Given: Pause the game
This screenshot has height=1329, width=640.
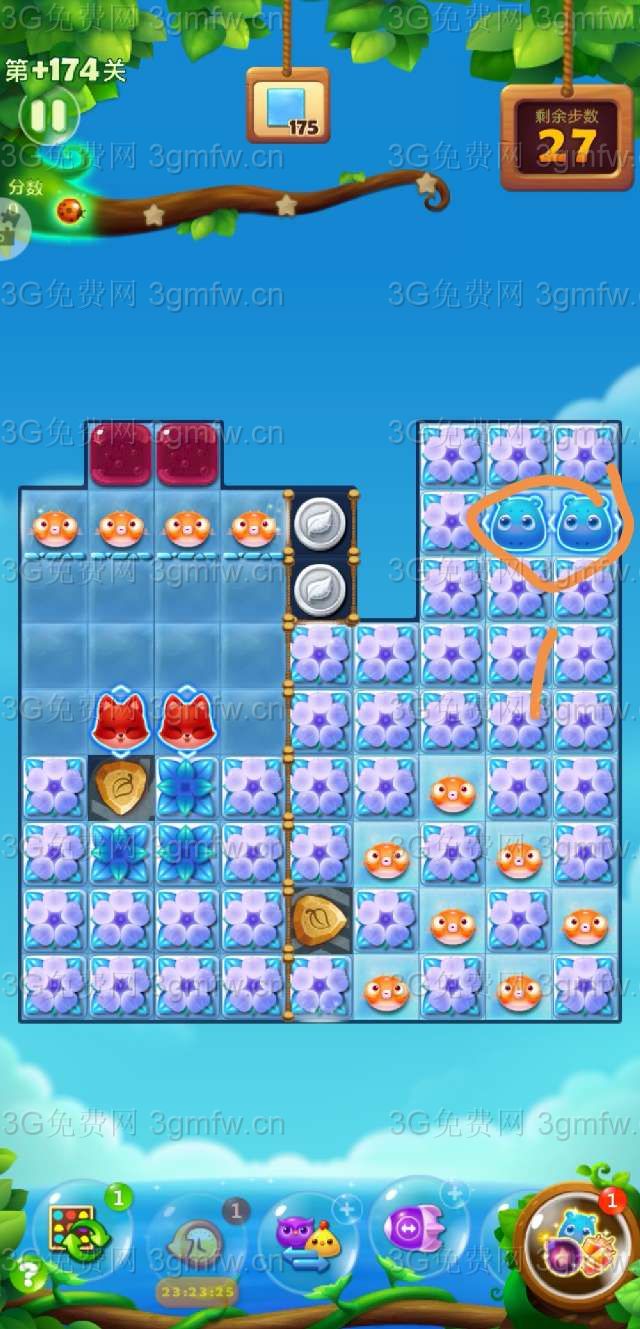Looking at the screenshot, I should pos(46,116).
